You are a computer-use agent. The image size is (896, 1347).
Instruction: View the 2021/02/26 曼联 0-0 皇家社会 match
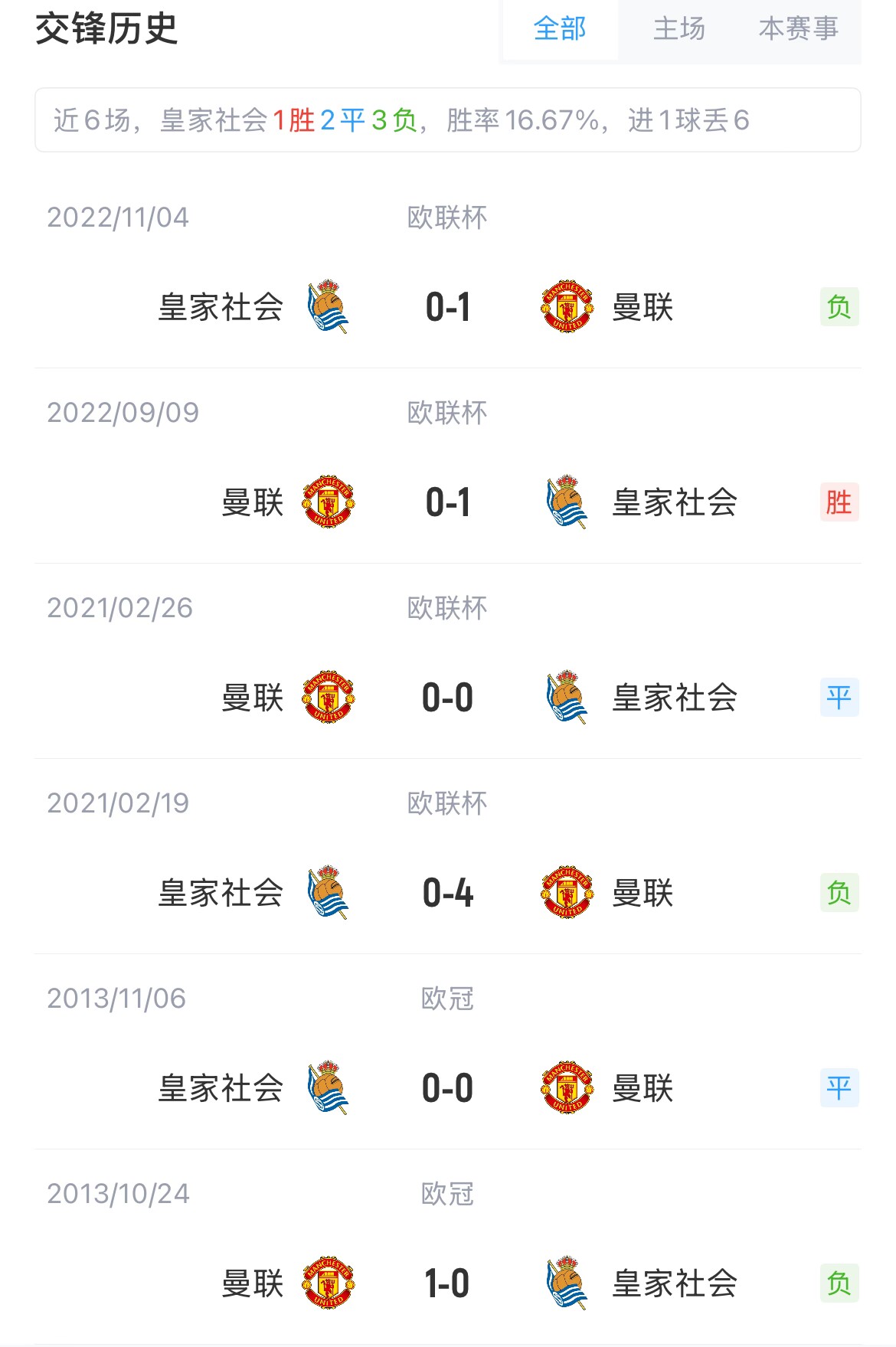coord(448,698)
